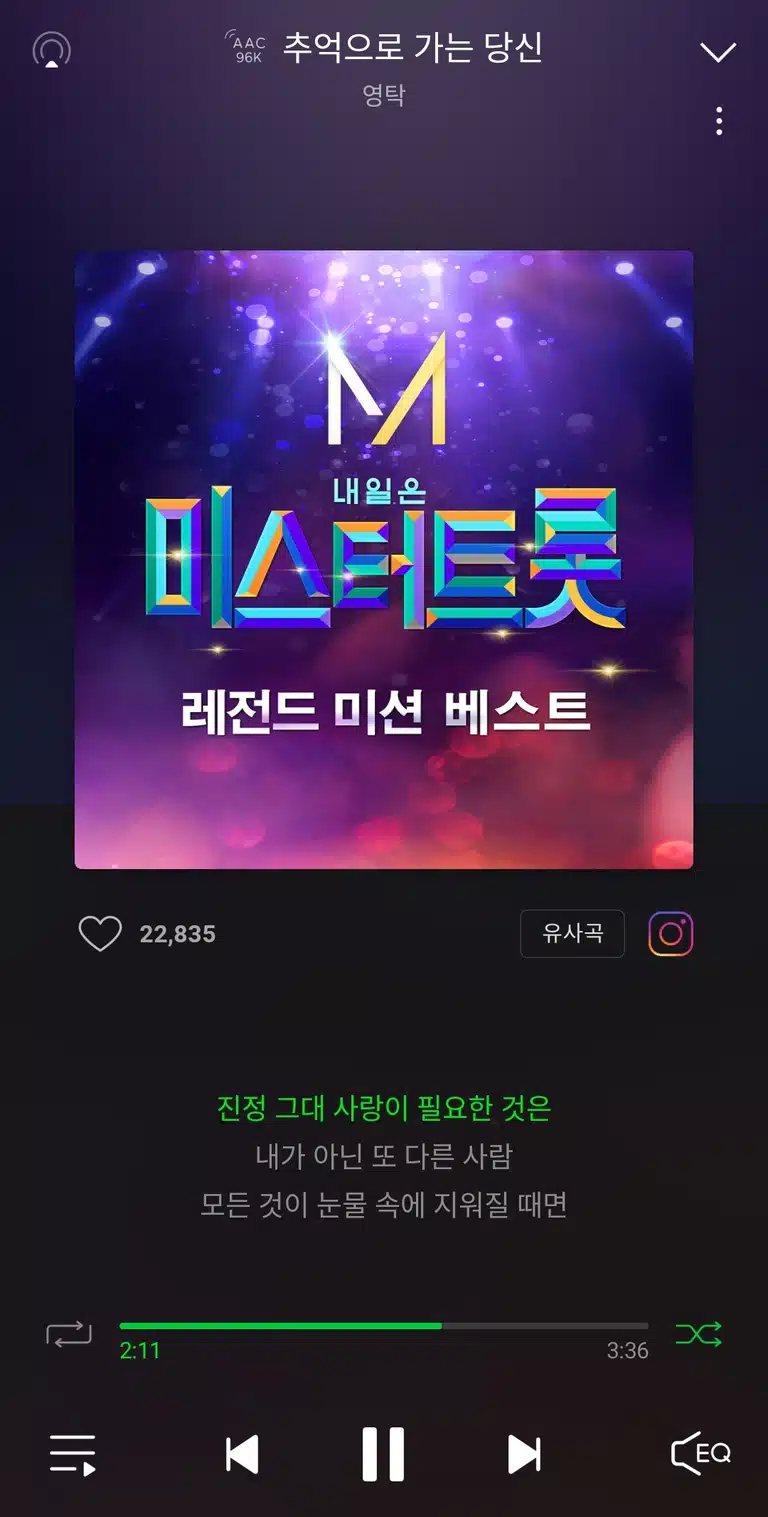Skip to the previous track

point(242,1454)
